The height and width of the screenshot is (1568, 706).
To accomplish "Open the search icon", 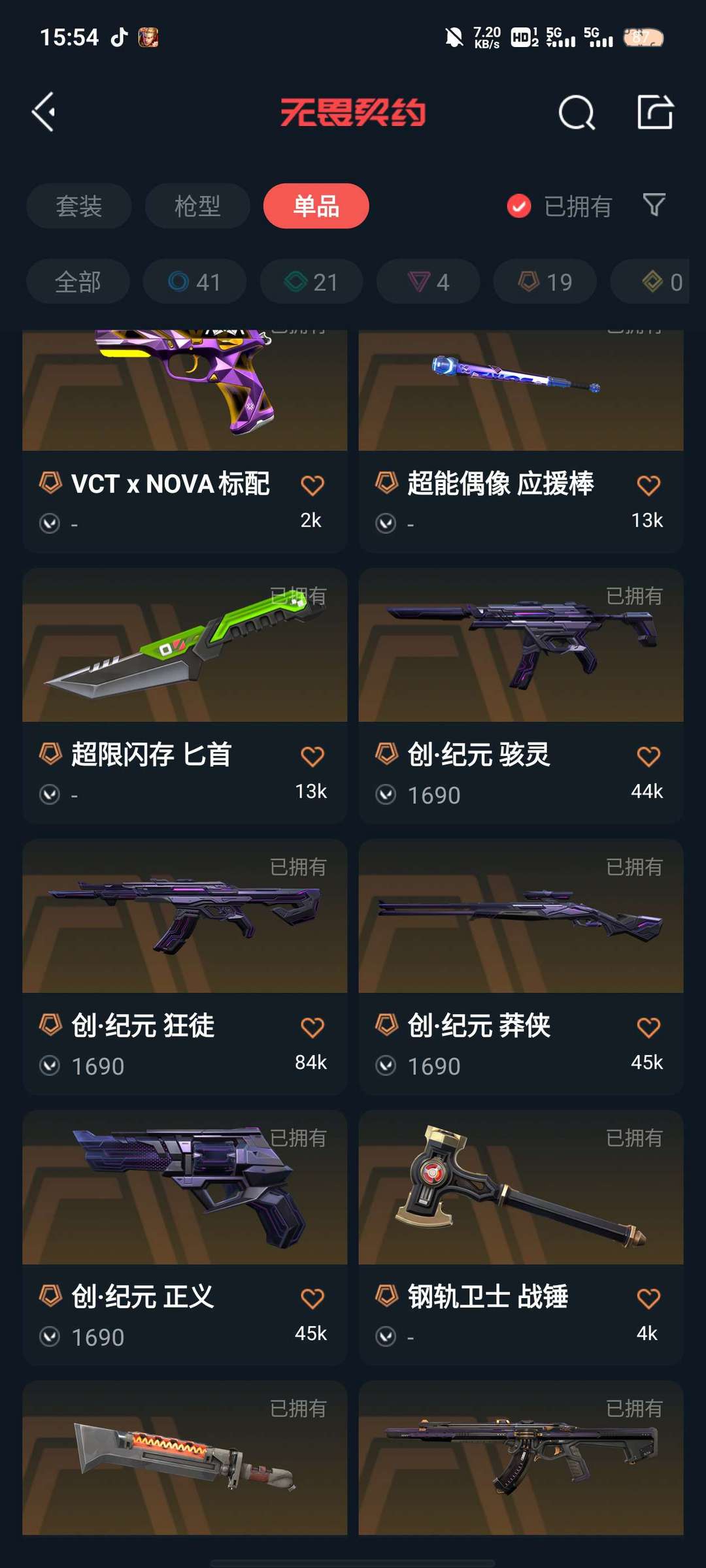I will (577, 112).
